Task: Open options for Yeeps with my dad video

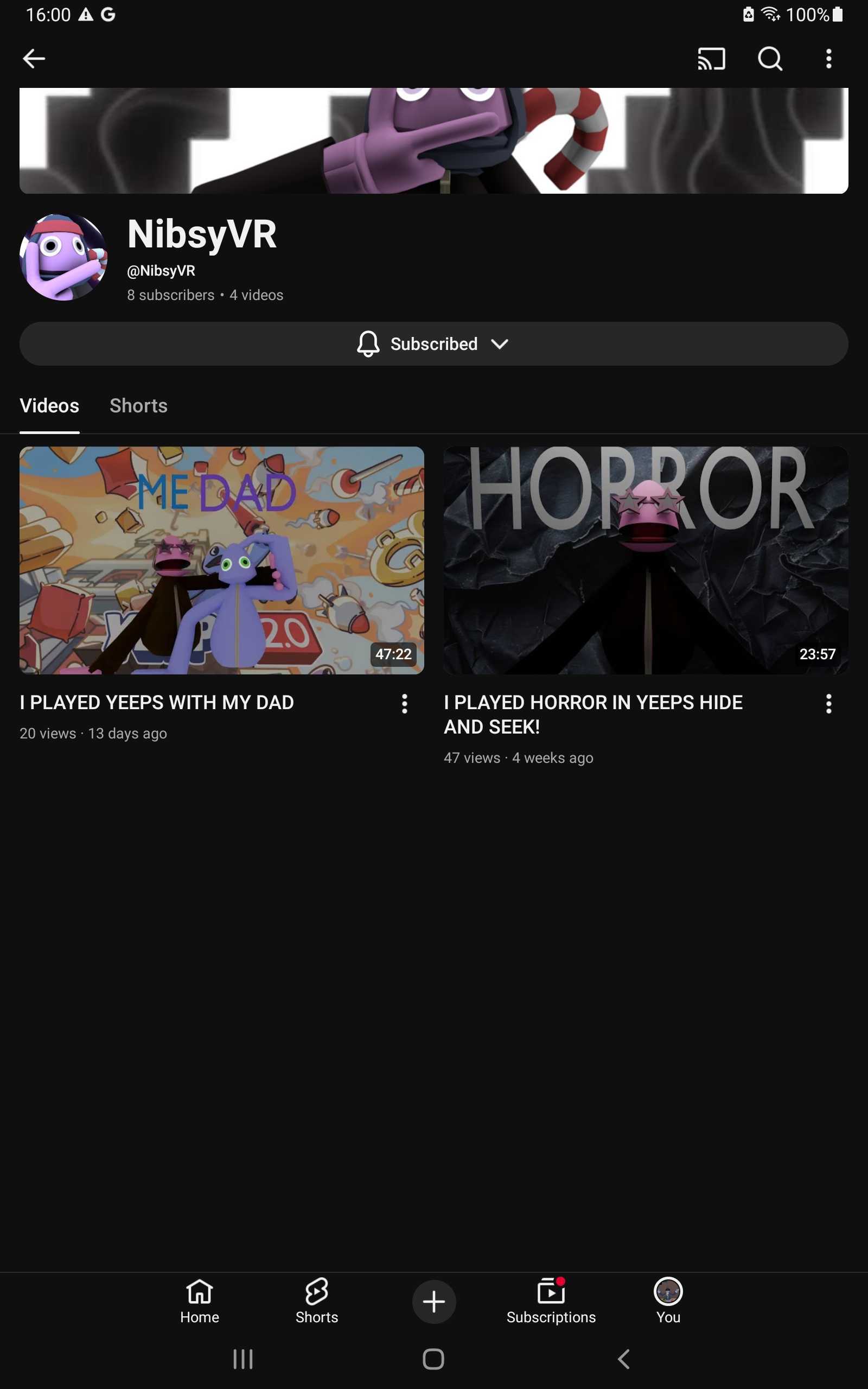Action: tap(405, 704)
